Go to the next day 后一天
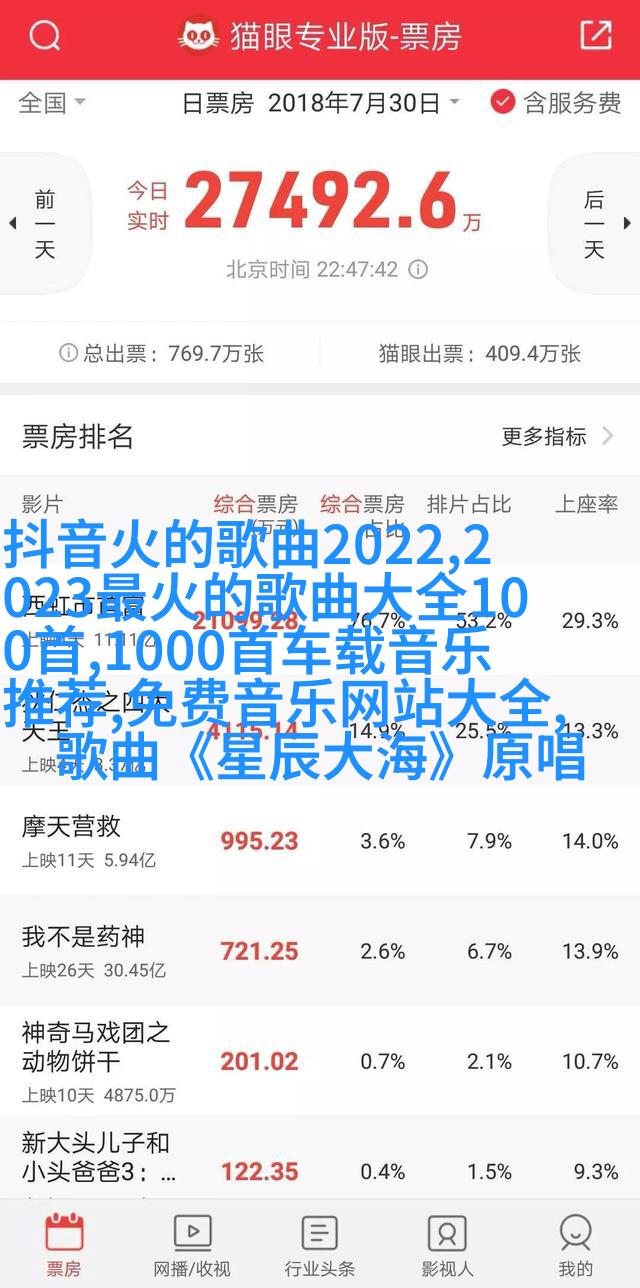640x1288 pixels. tap(595, 224)
